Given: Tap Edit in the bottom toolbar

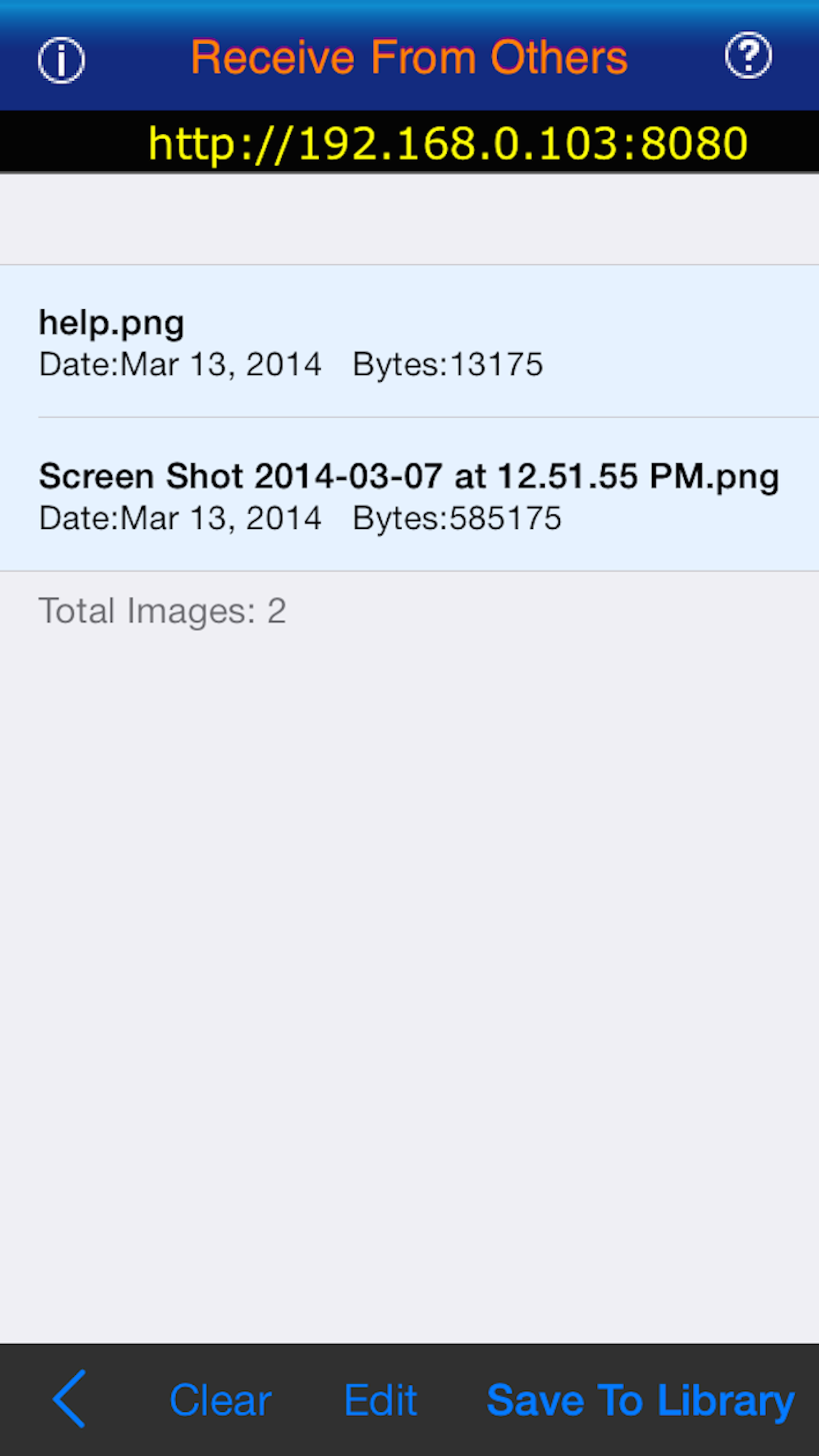Looking at the screenshot, I should click(380, 1400).
